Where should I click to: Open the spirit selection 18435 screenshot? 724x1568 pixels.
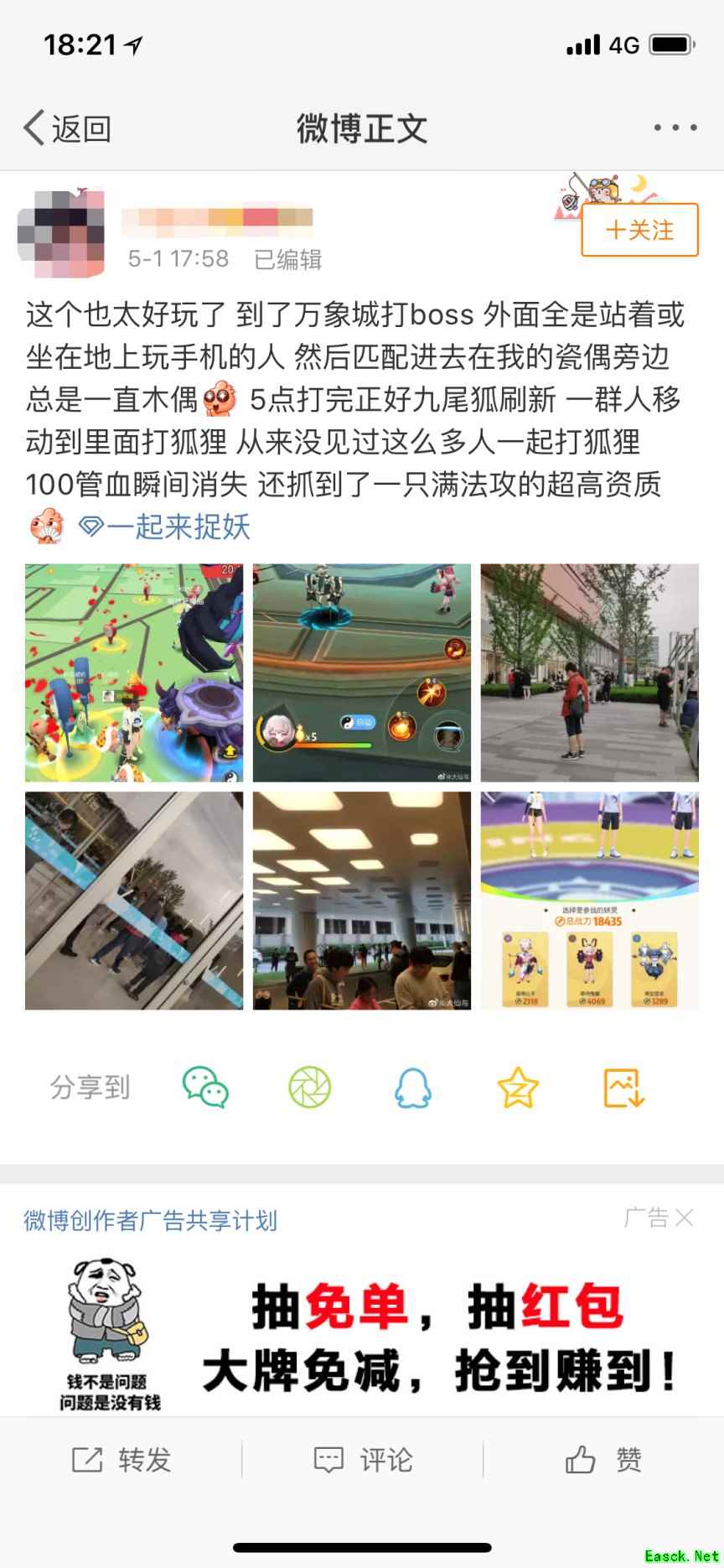[589, 901]
